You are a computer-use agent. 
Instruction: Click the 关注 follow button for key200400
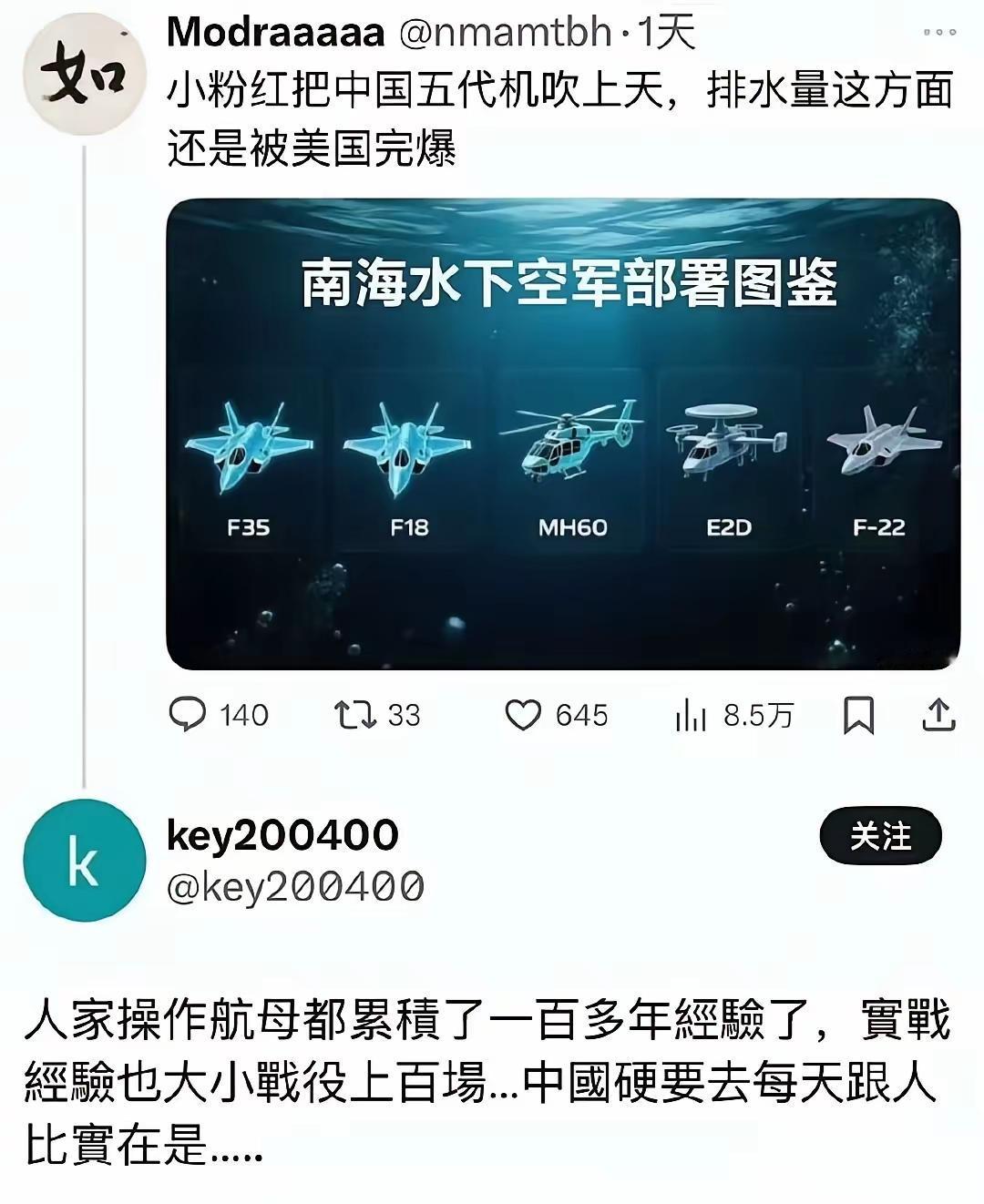tap(878, 836)
